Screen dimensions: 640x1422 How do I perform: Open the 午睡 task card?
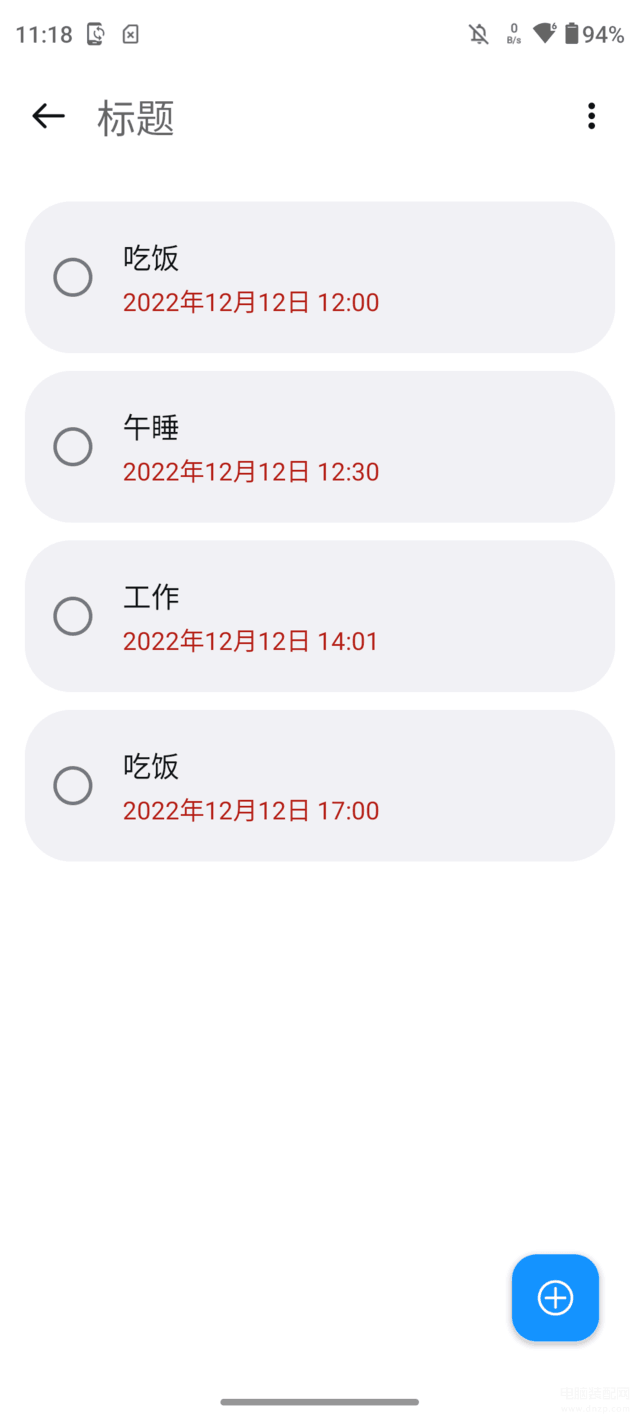[320, 447]
